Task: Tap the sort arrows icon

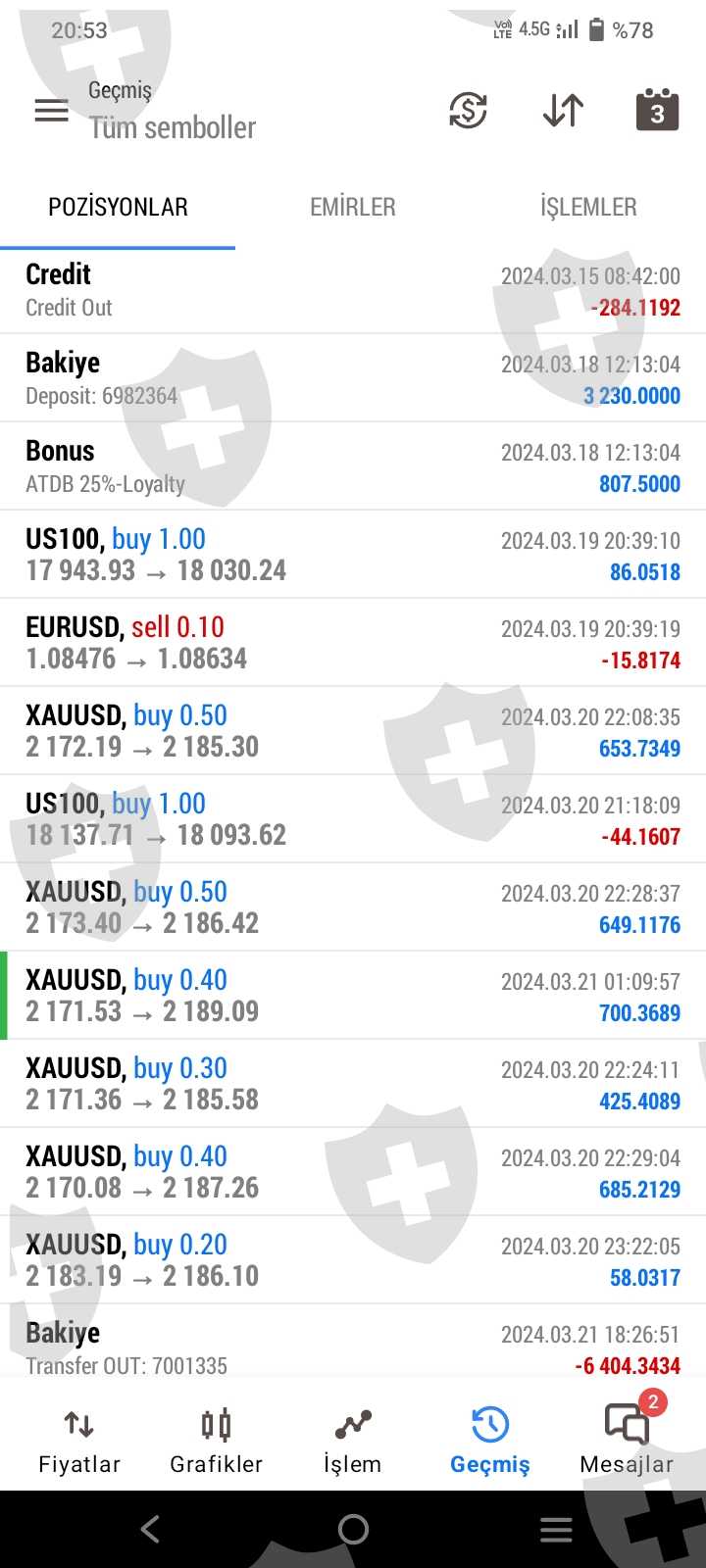Action: (x=563, y=111)
